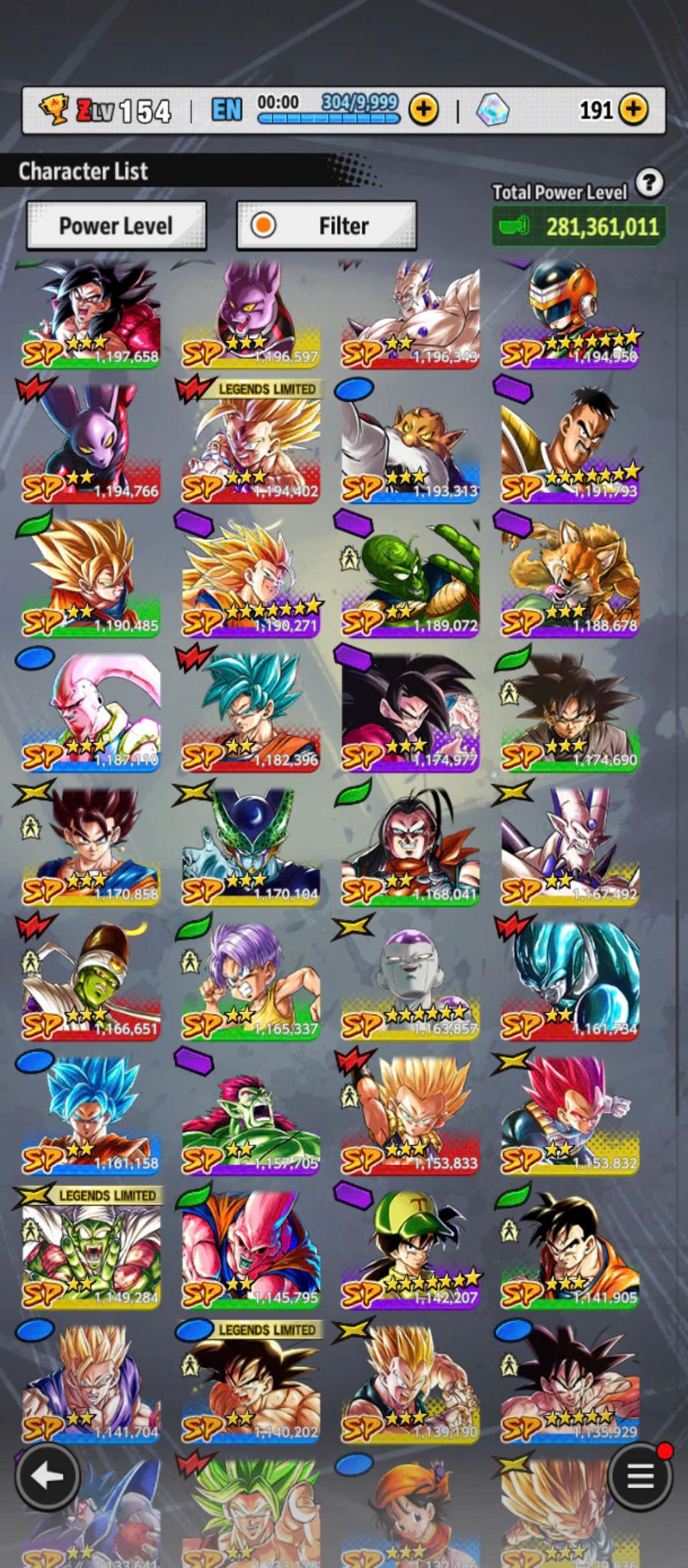Go back with the arrow button
The image size is (688, 1568).
pos(47,1476)
